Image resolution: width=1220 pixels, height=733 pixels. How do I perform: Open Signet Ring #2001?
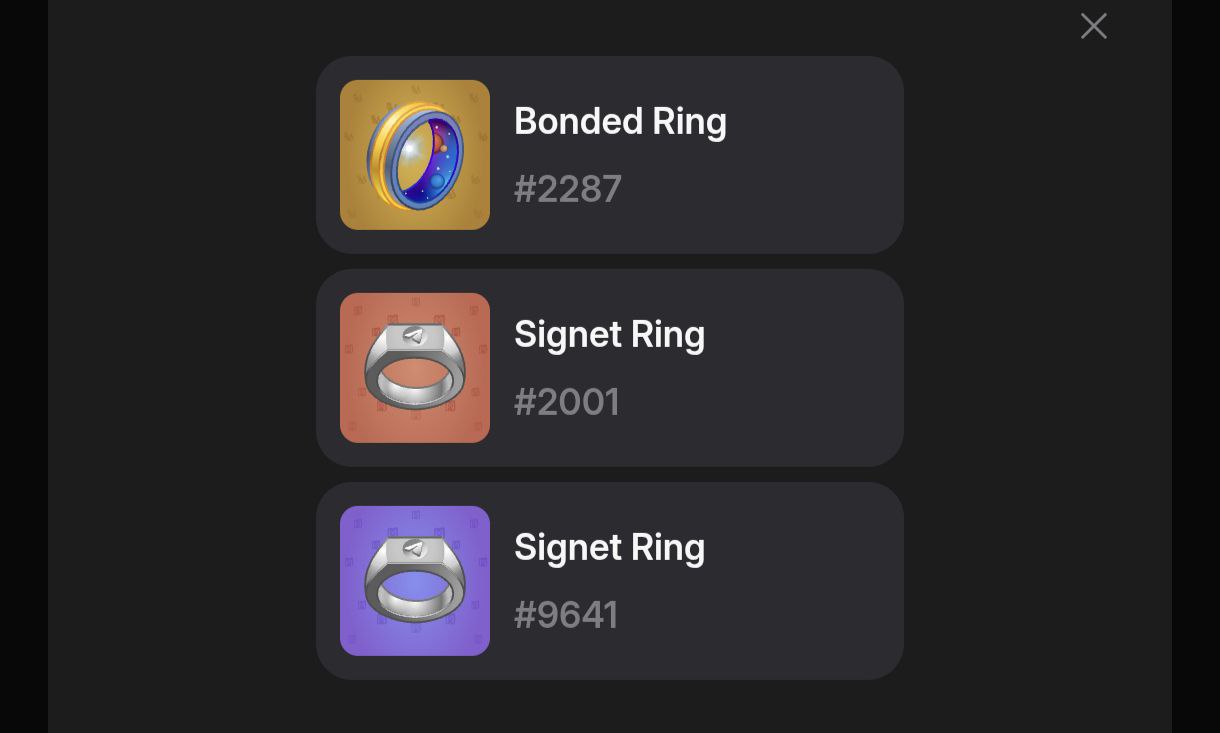click(x=609, y=368)
